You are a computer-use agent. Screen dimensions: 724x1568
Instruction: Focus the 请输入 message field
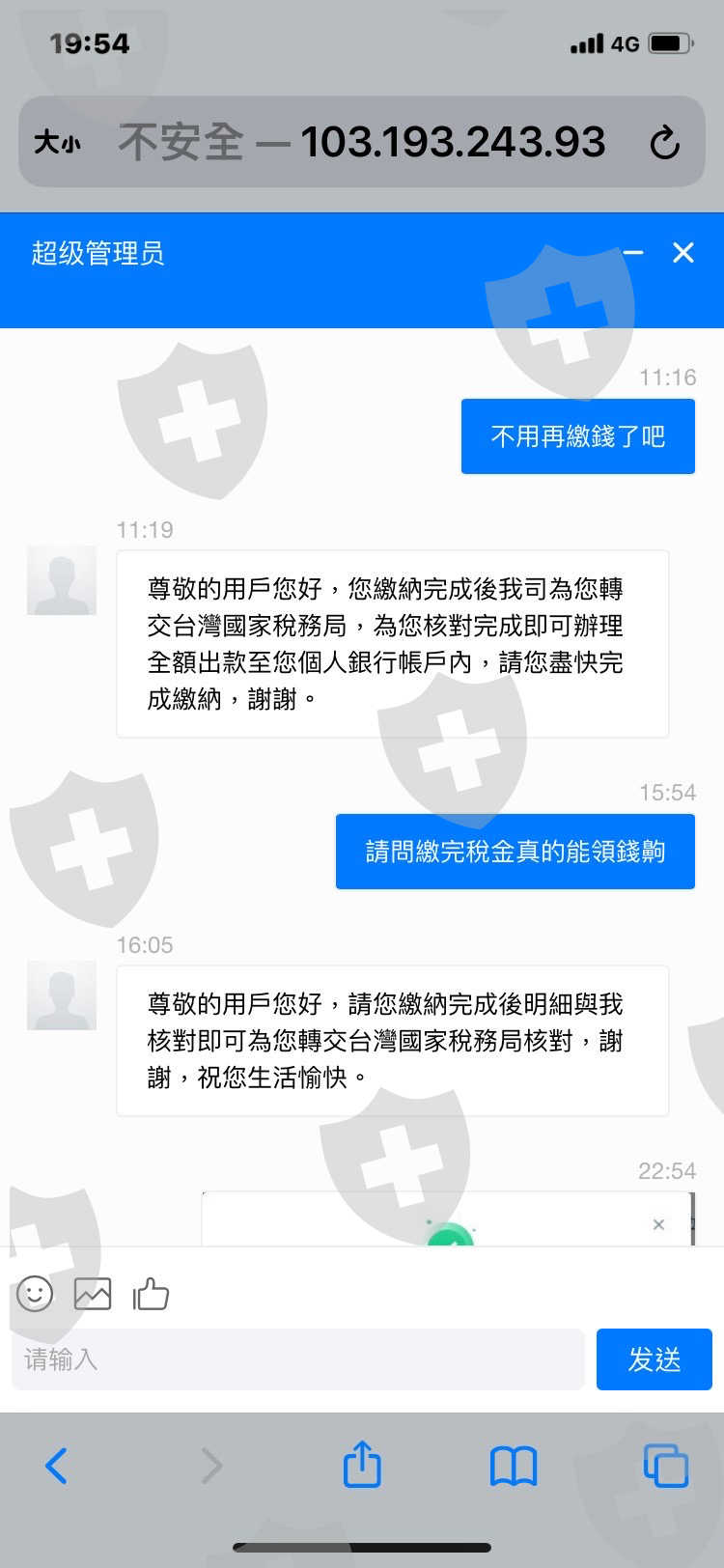298,1359
